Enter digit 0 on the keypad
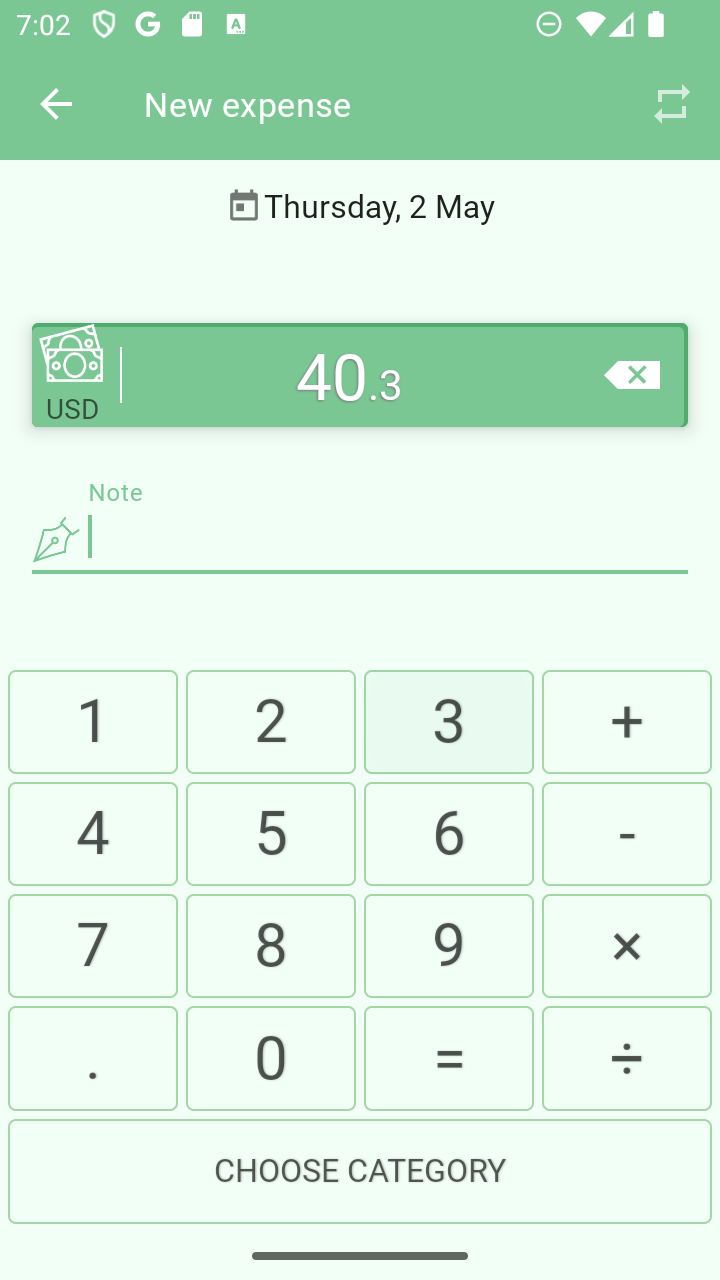Screen dimensions: 720x1280 click(x=271, y=1058)
